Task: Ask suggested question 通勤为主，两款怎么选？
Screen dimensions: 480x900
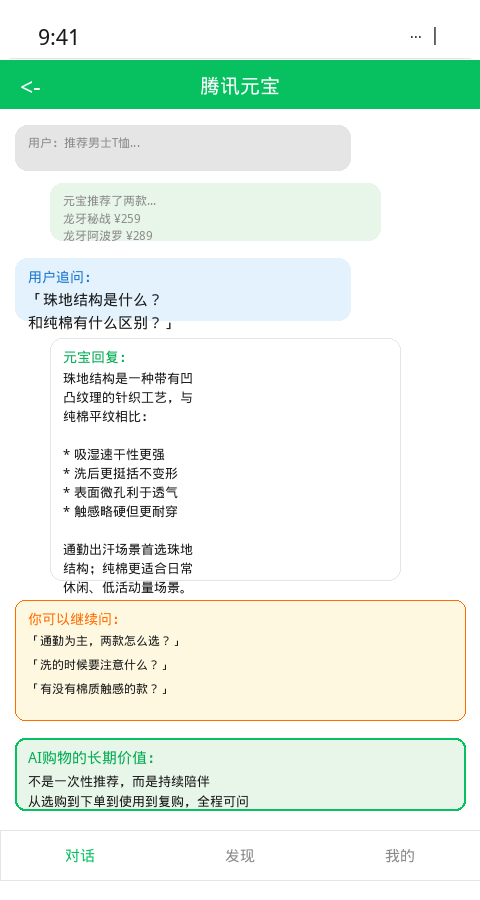Action: point(104,641)
